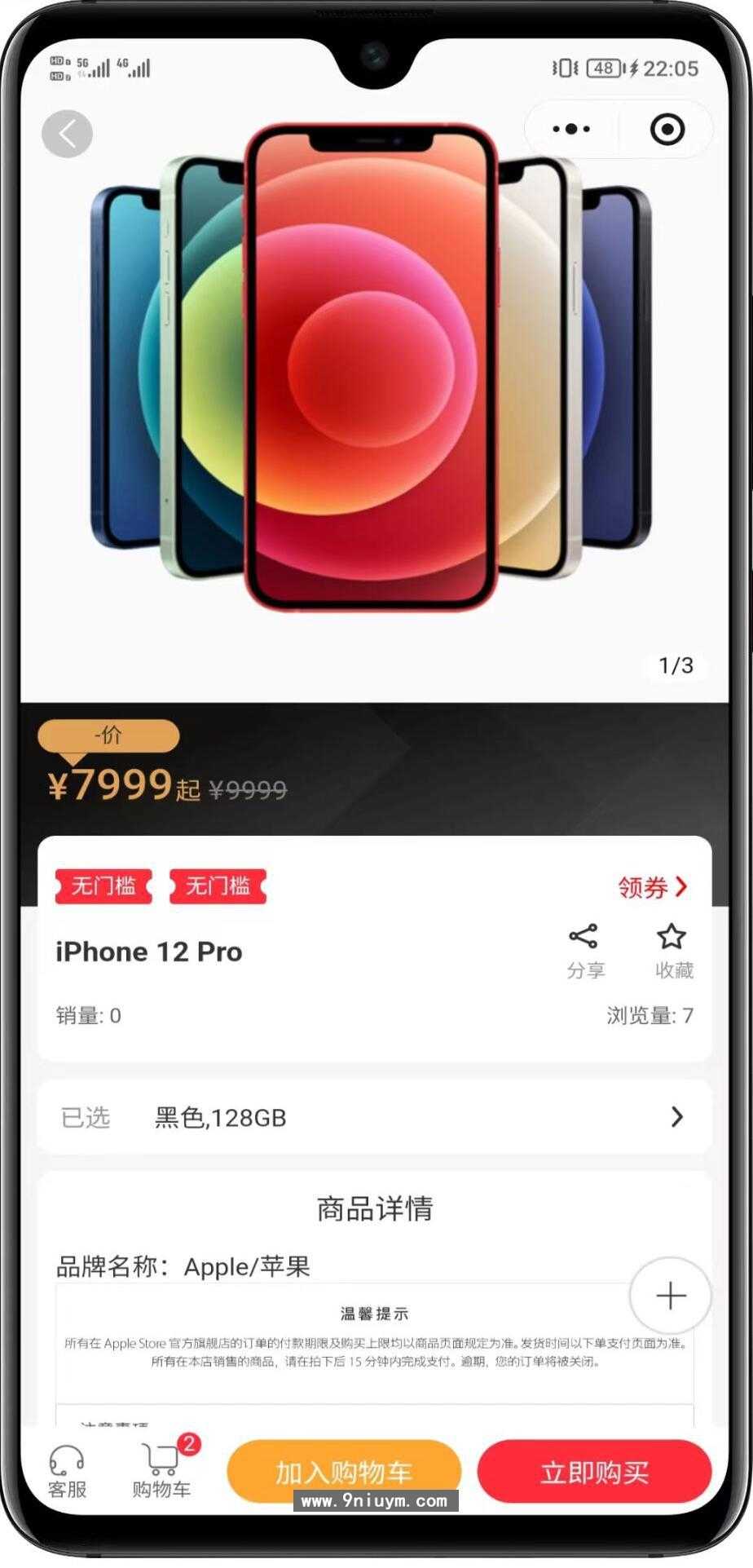Tap the back arrow at top left

coord(68,133)
